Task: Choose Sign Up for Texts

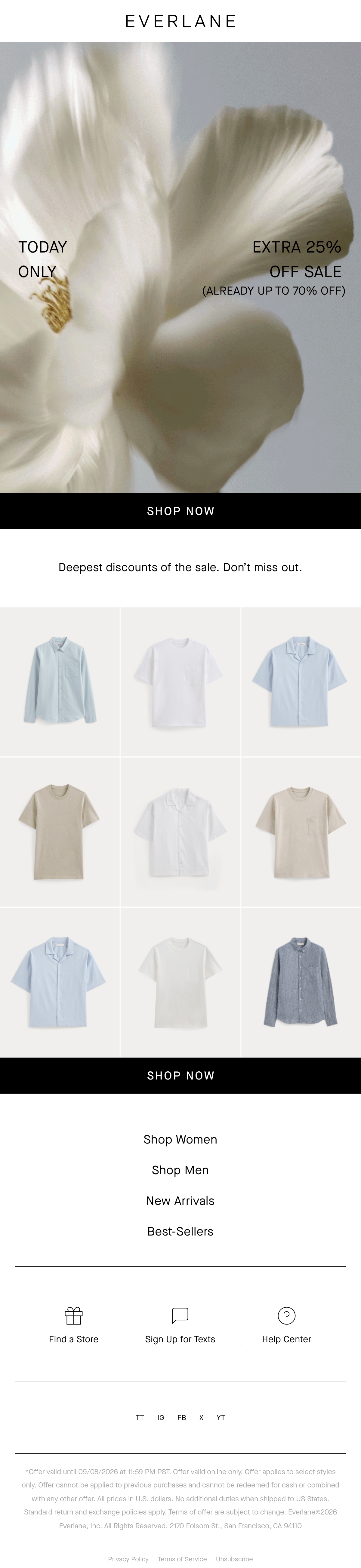Action: pos(180,1326)
